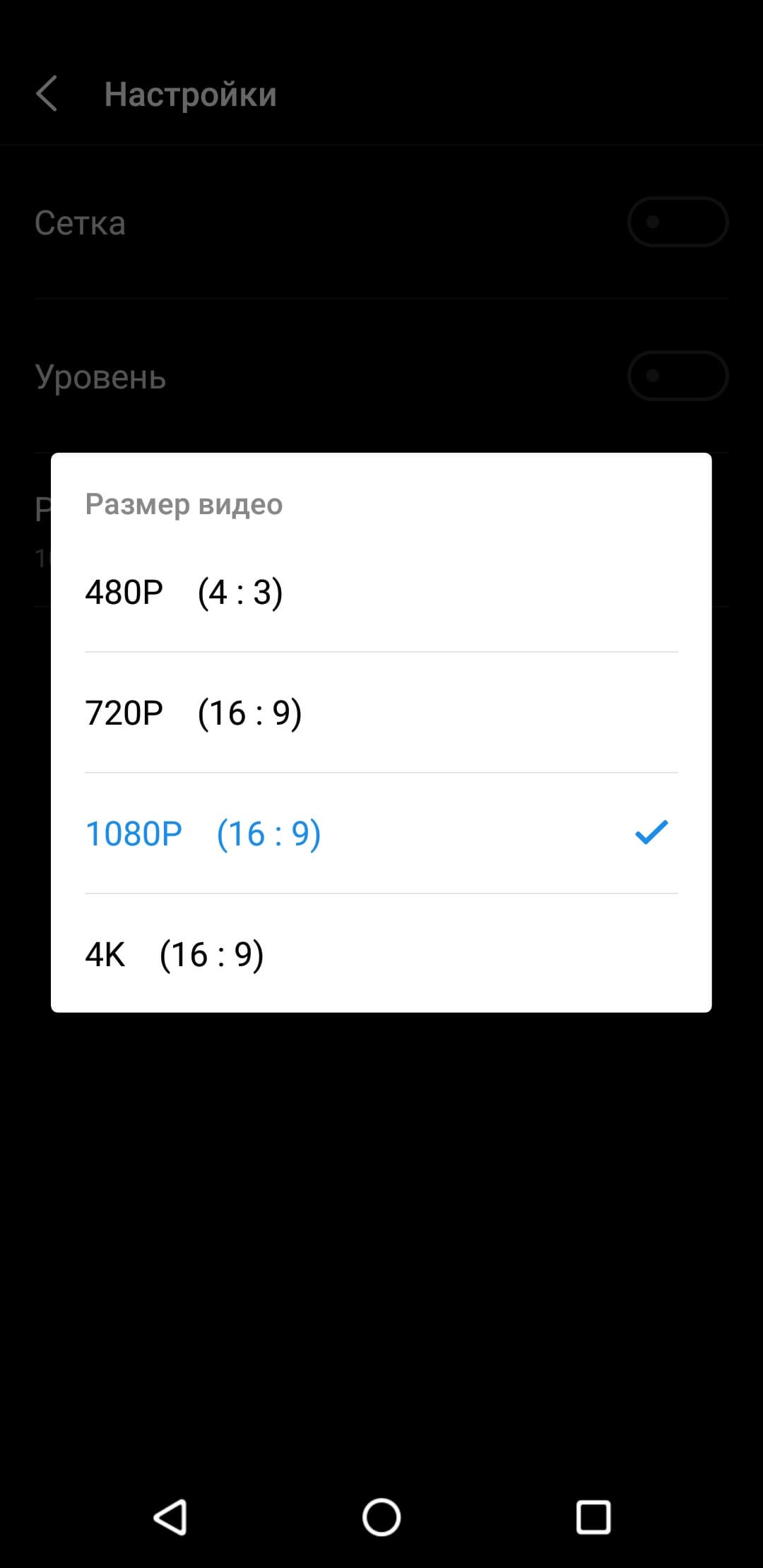Tap the system back button
Viewport: 763px width, 1568px height.
click(170, 1516)
